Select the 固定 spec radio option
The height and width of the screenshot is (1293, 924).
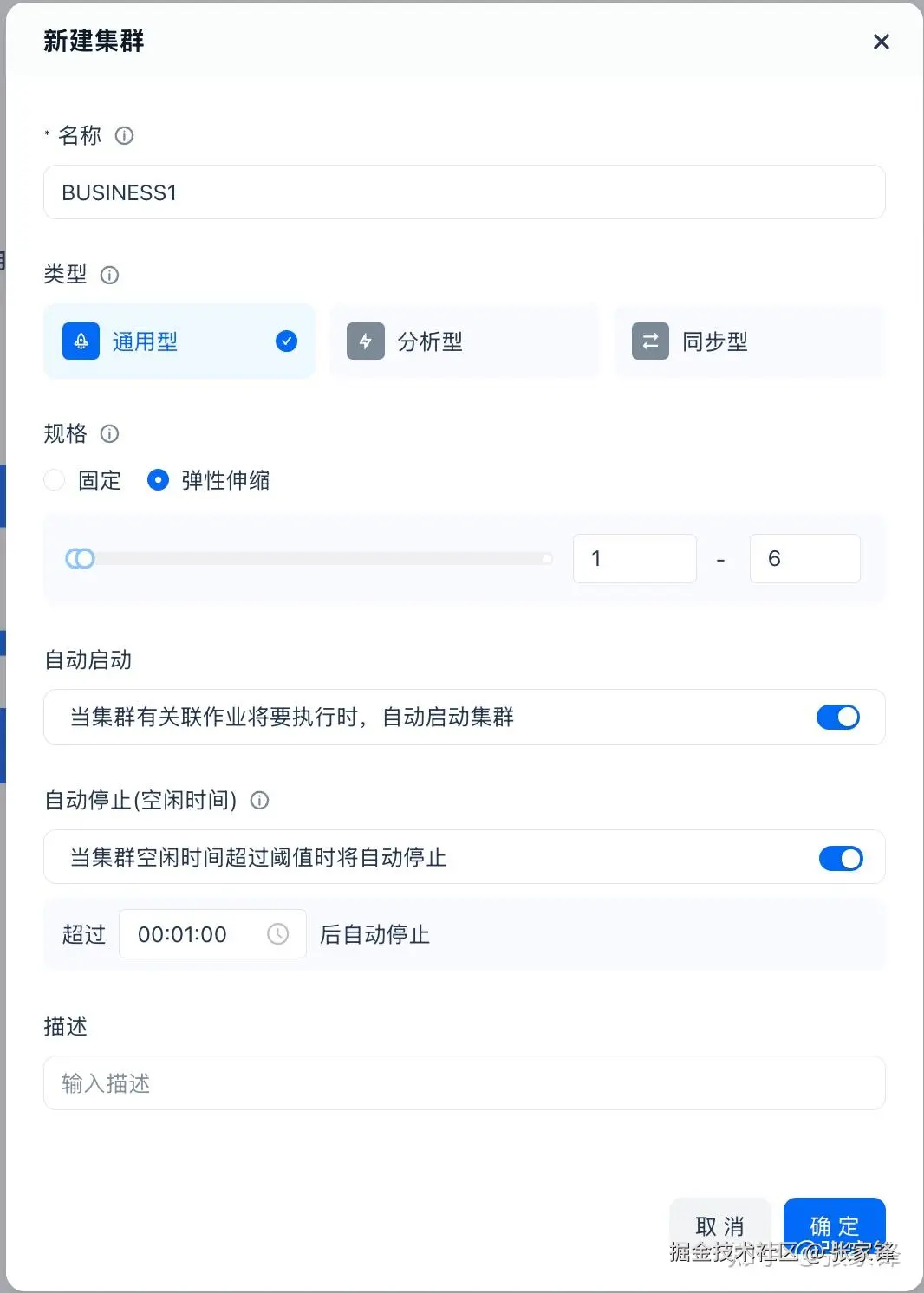[55, 480]
